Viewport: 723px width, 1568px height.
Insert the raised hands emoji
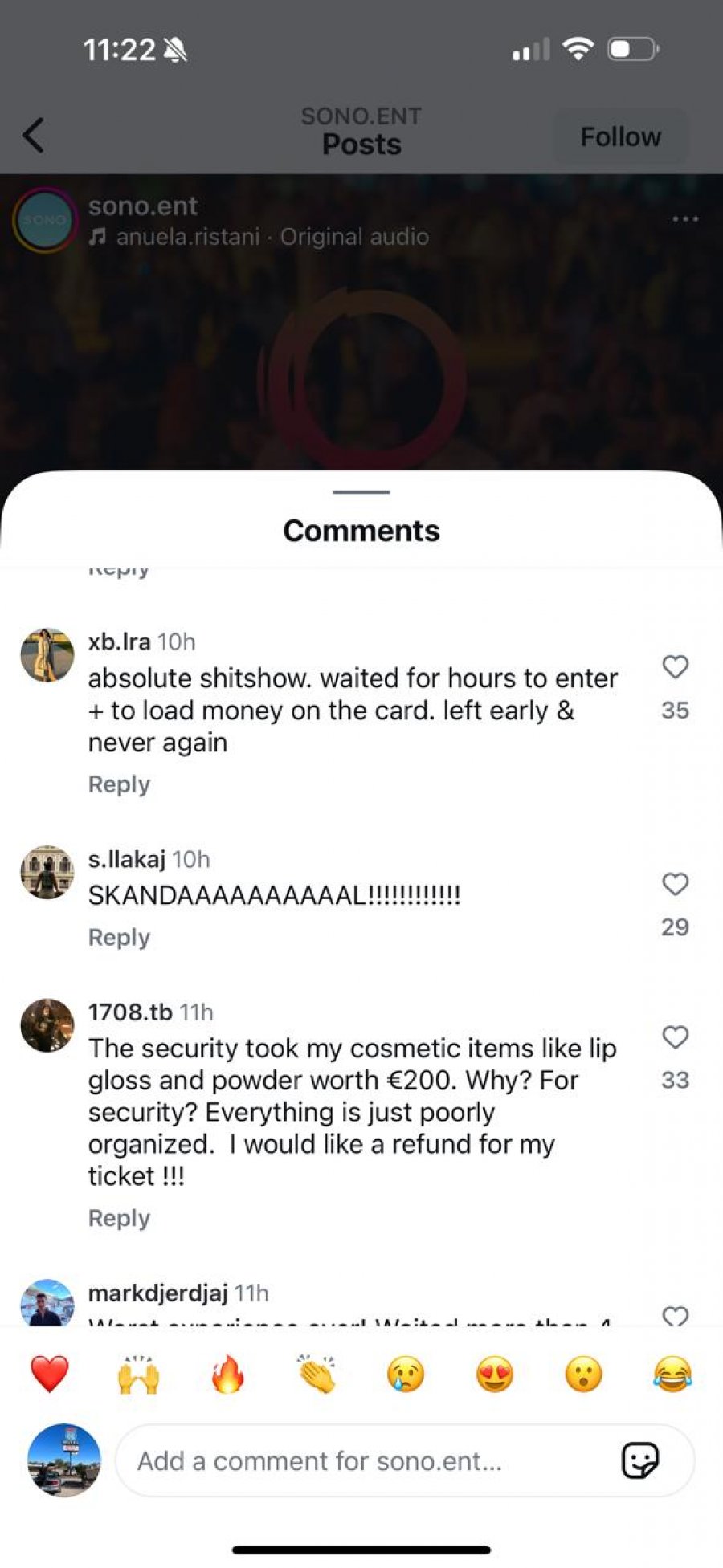click(x=138, y=1374)
